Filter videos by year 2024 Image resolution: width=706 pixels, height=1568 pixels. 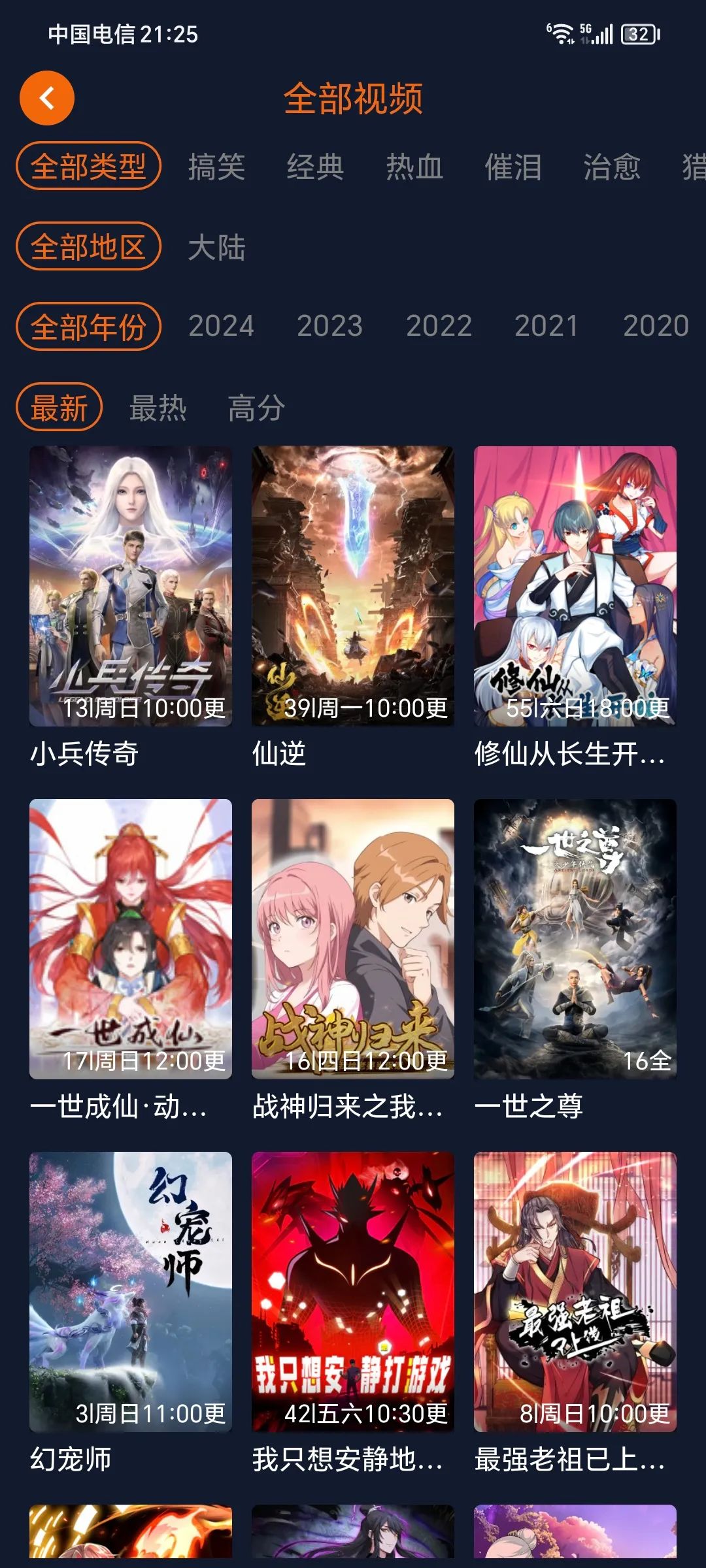[x=221, y=326]
